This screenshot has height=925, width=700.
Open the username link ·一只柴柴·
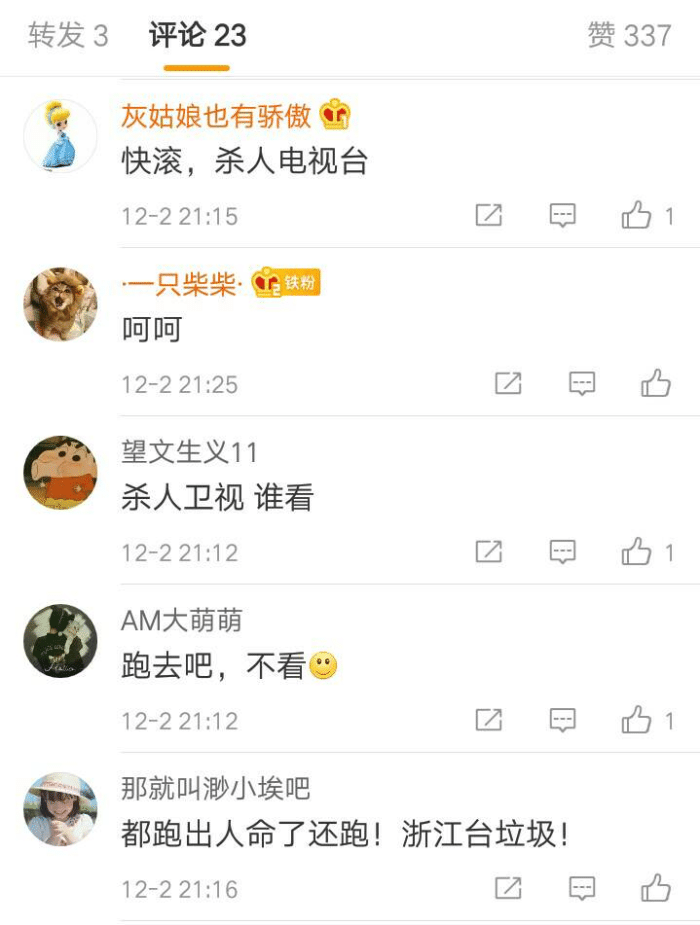[181, 284]
